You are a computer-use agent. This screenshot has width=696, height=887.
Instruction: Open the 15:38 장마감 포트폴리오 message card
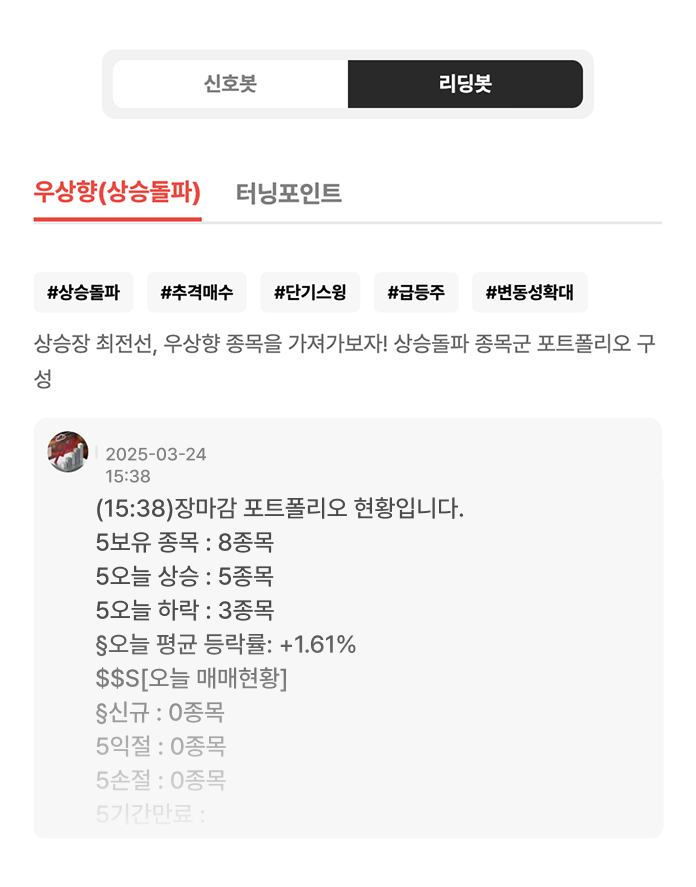click(x=348, y=627)
